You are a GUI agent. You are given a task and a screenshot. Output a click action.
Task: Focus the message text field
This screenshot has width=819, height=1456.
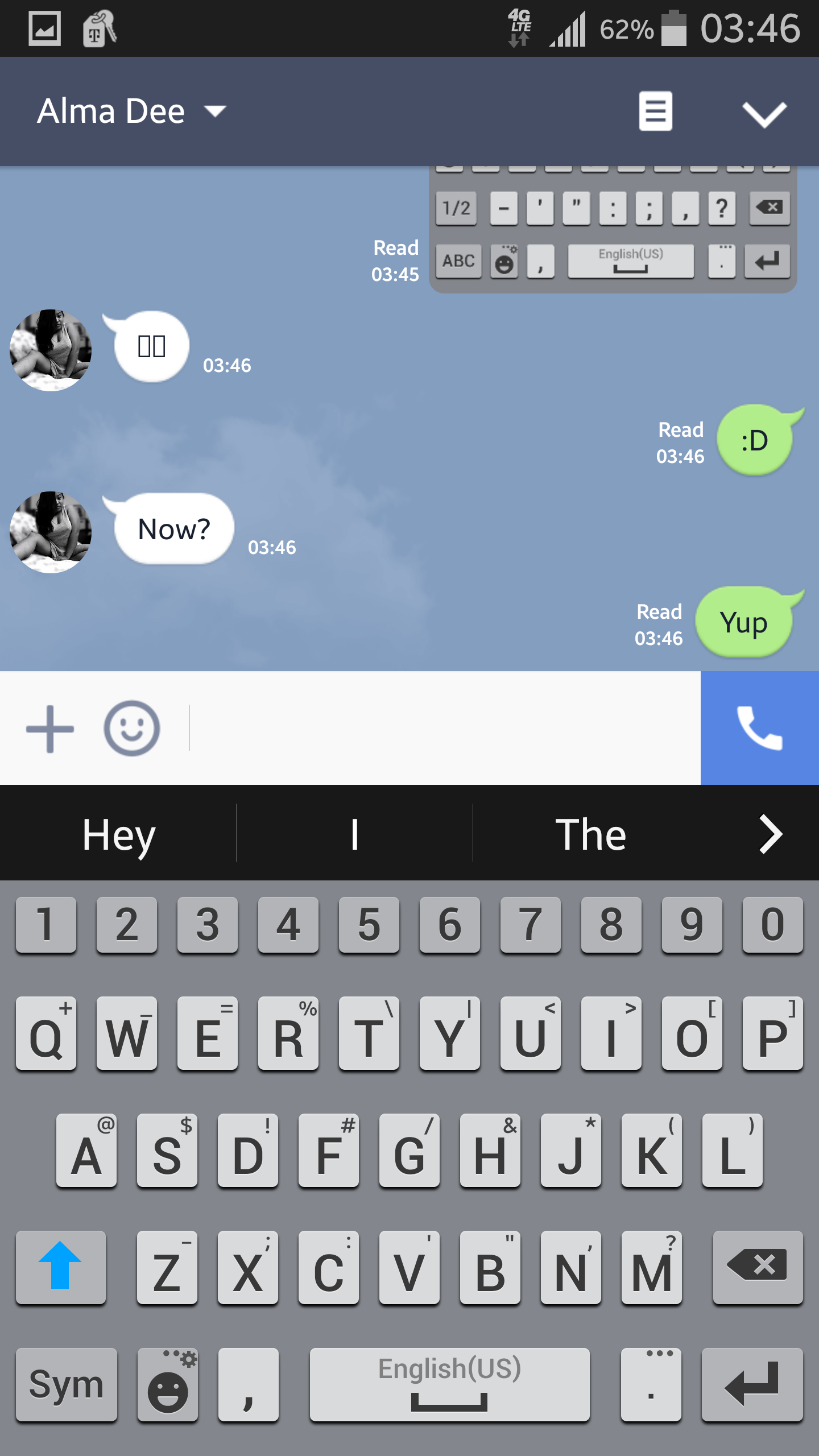(x=444, y=728)
